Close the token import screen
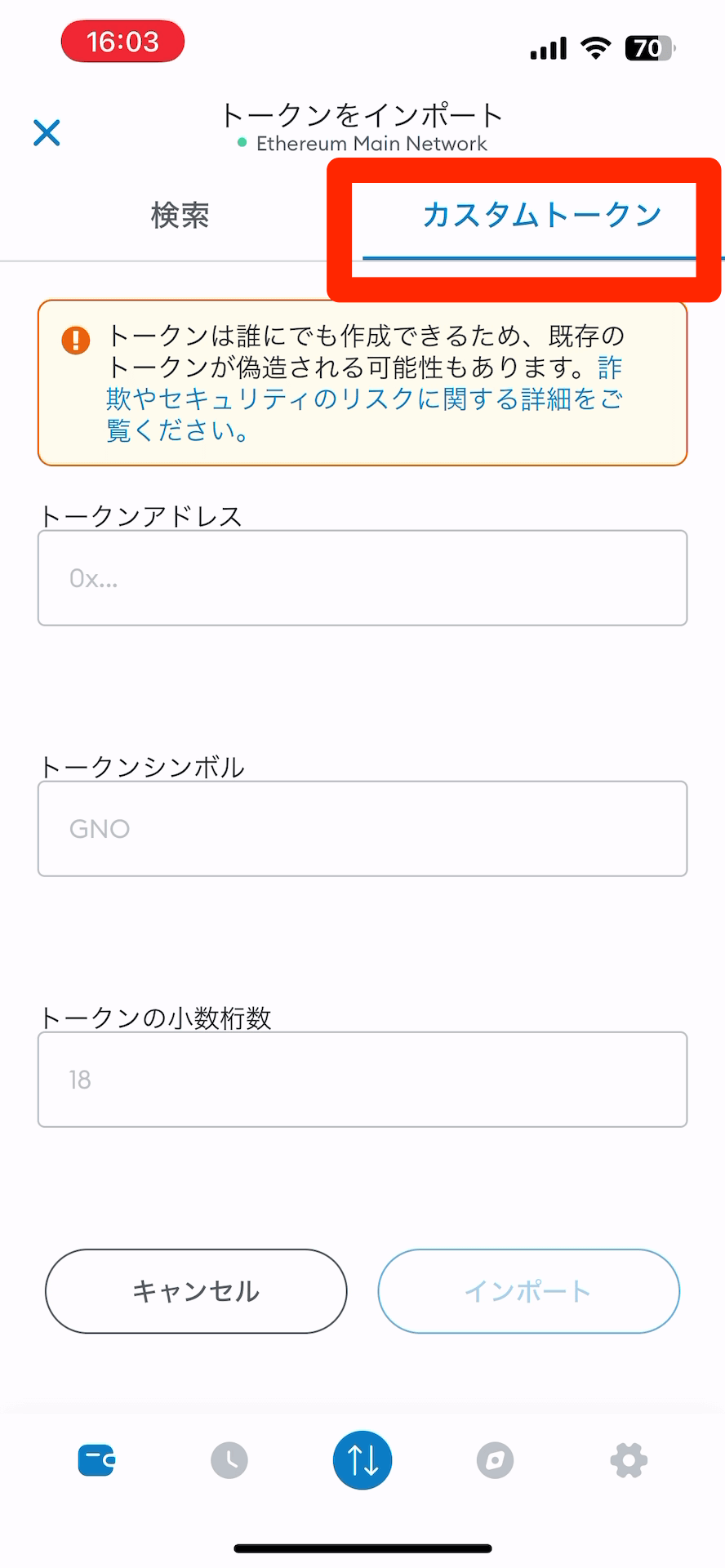The height and width of the screenshot is (1568, 725). coord(47,132)
